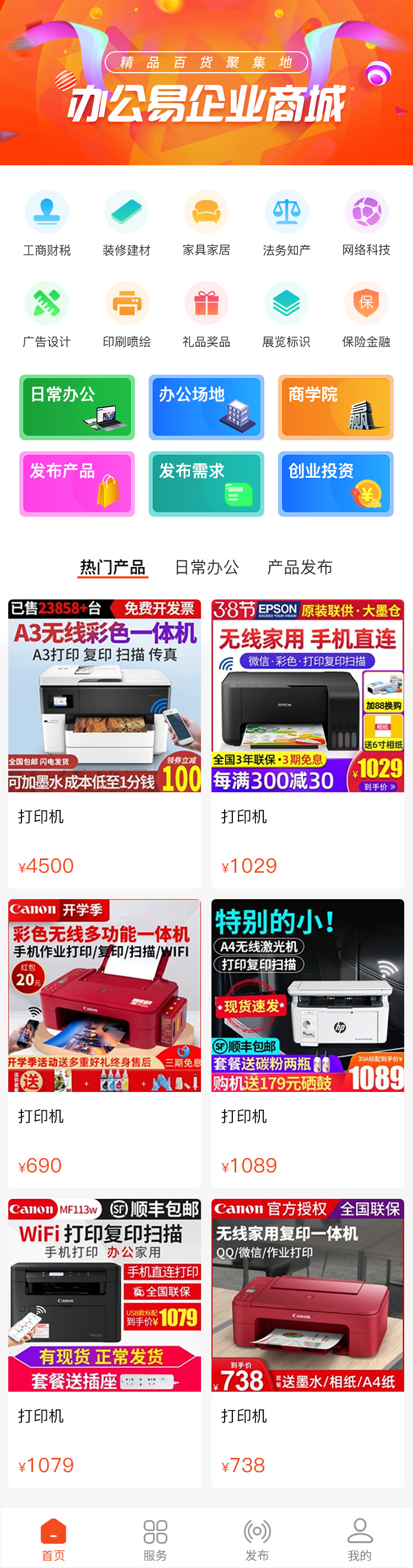Open the HP printer priced ¥1089
The width and height of the screenshot is (413, 1568).
click(308, 1043)
